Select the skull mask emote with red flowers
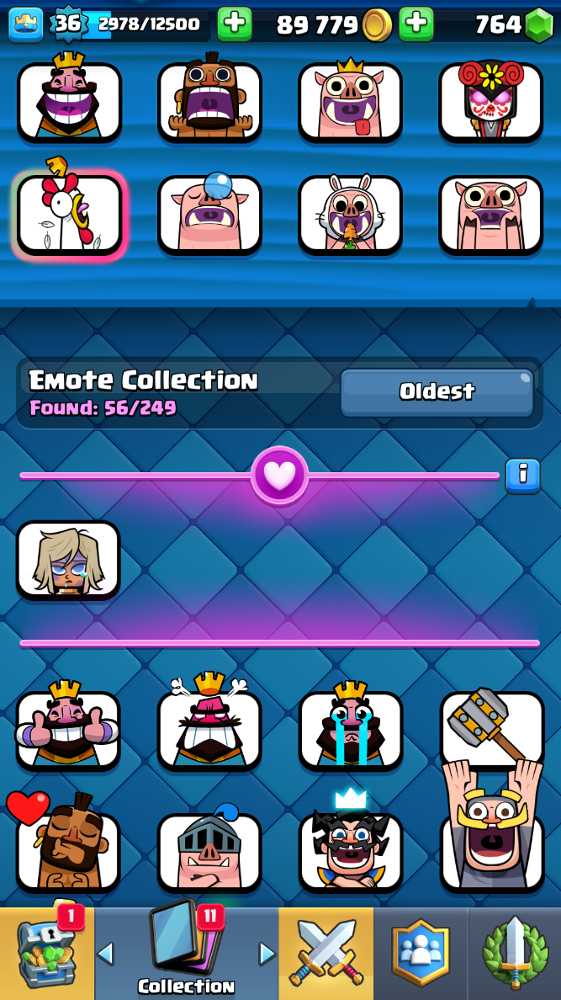Image resolution: width=561 pixels, height=1000 pixels. 491,99
